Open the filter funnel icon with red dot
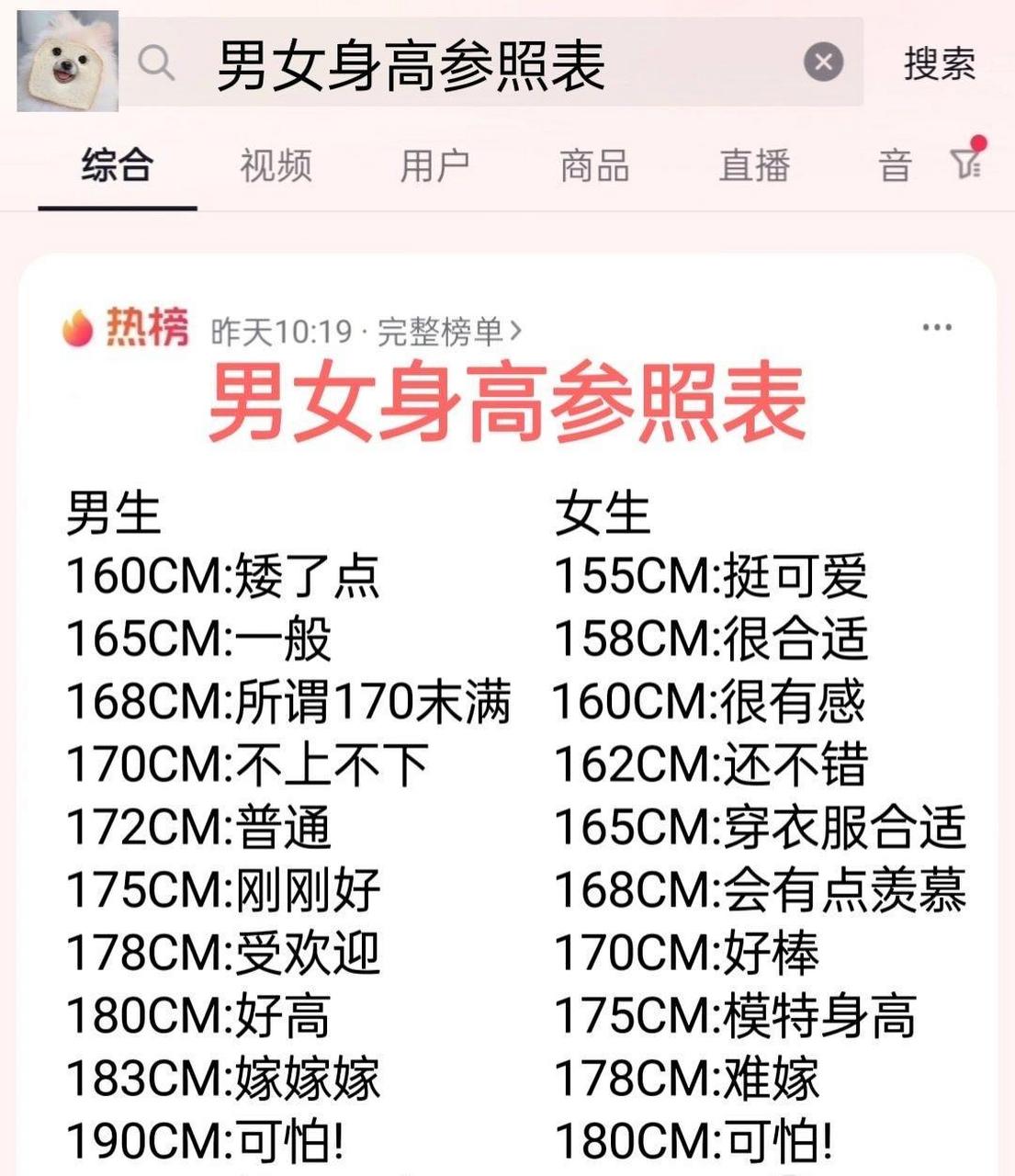Viewport: 1015px width, 1176px height. [964, 165]
